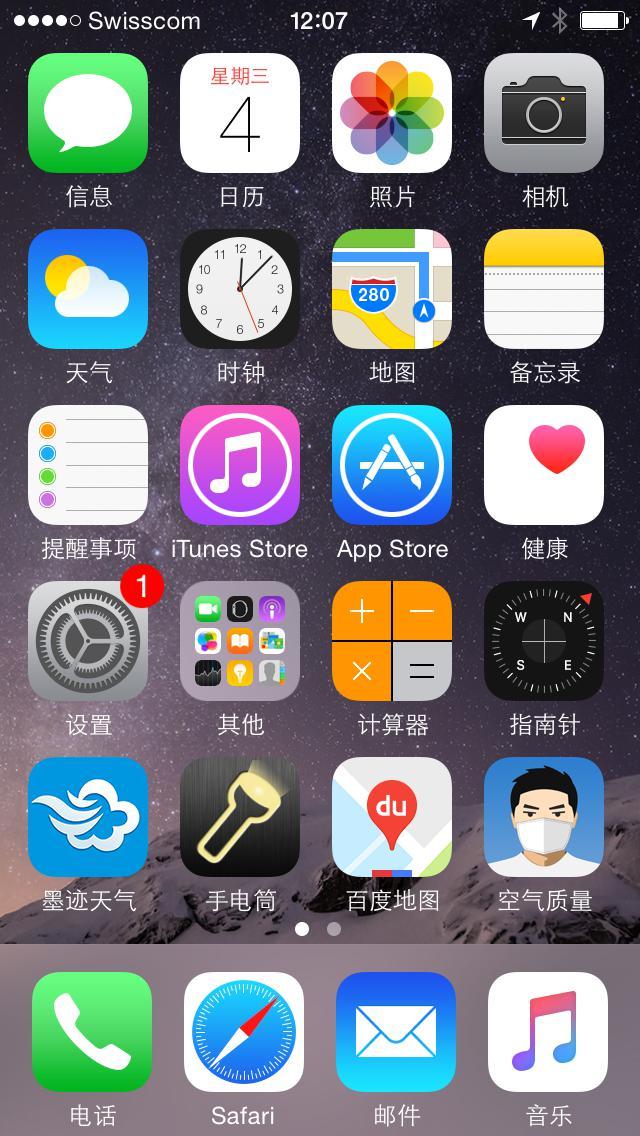Open the 提醒事项 reminders app
640x1136 pixels.
88,465
